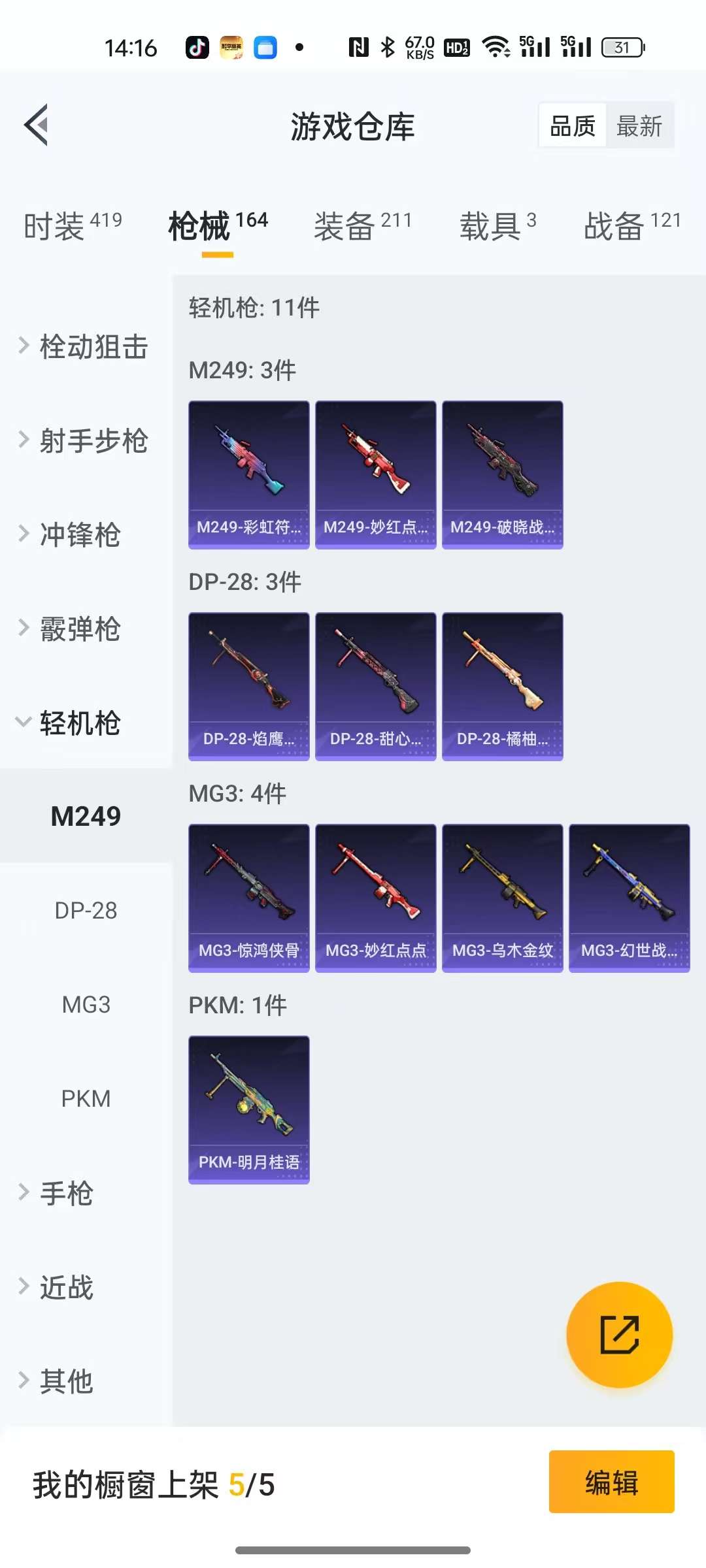
Task: Expand the 冲锋枪 category
Action: (x=72, y=534)
